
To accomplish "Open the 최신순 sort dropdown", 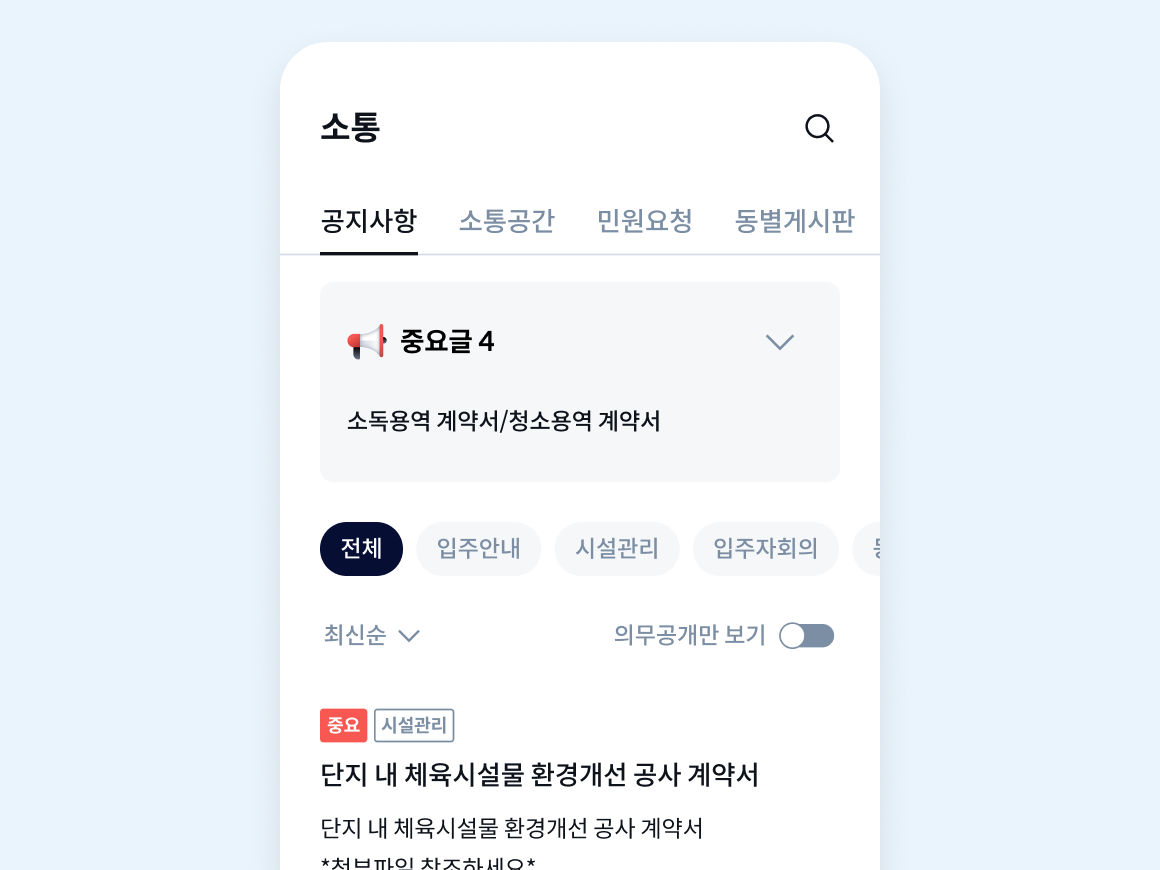I will [x=371, y=635].
